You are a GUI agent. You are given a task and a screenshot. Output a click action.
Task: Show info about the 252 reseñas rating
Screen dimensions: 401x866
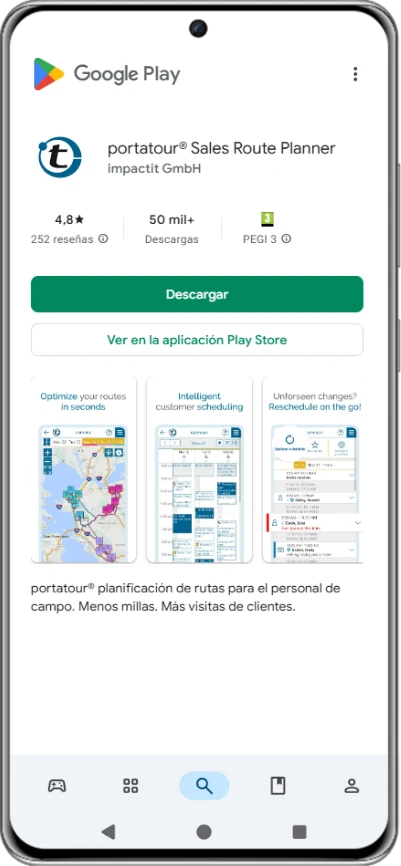pyautogui.click(x=103, y=239)
